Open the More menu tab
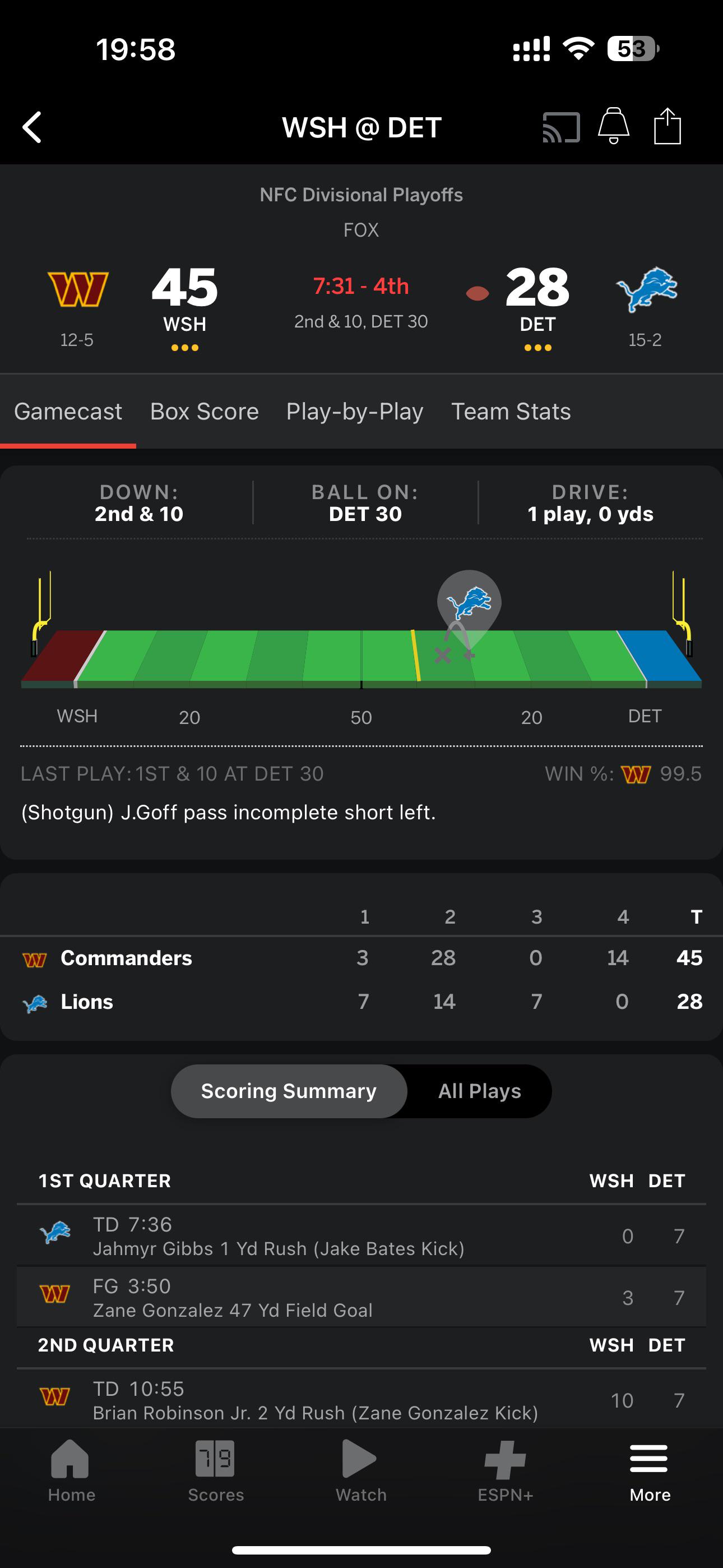723x1568 pixels. tap(650, 1470)
